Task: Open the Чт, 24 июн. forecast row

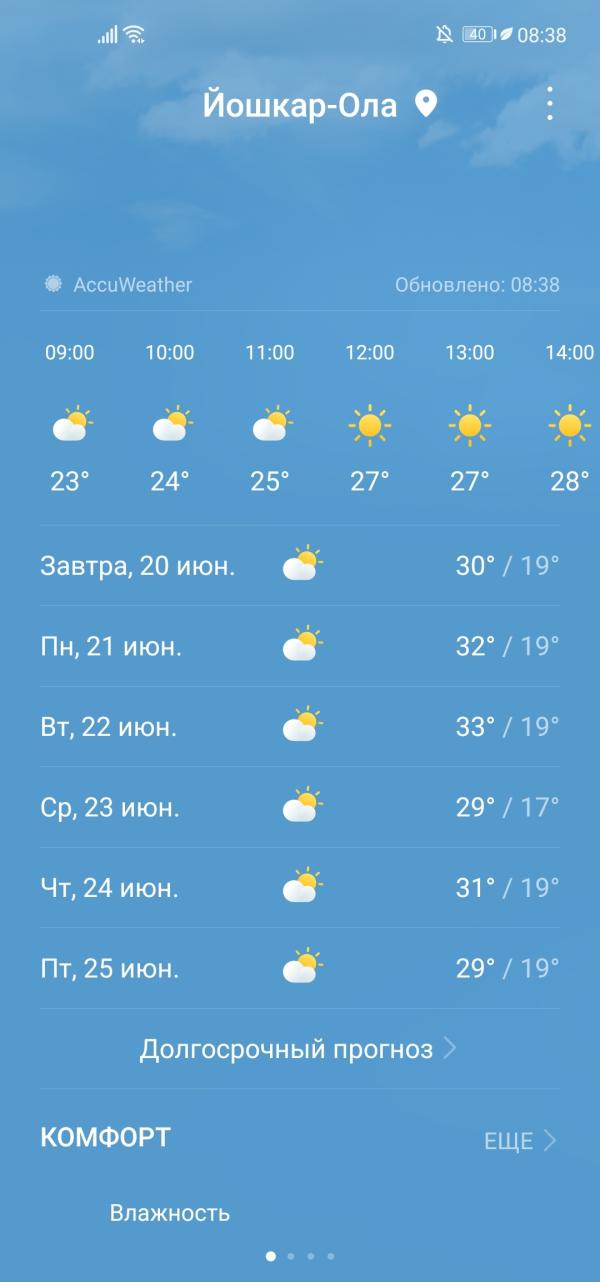Action: pos(300,888)
